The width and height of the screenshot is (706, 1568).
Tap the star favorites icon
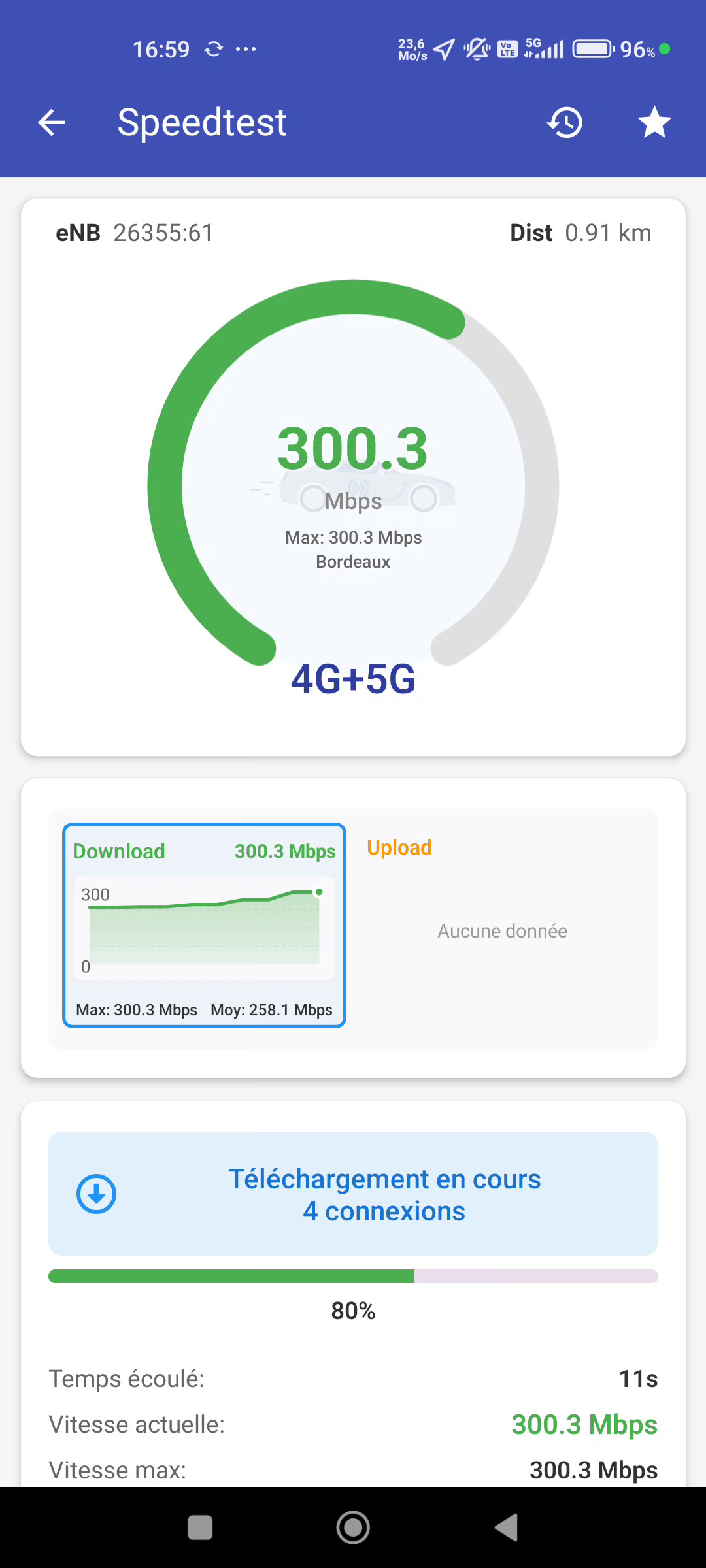click(654, 123)
